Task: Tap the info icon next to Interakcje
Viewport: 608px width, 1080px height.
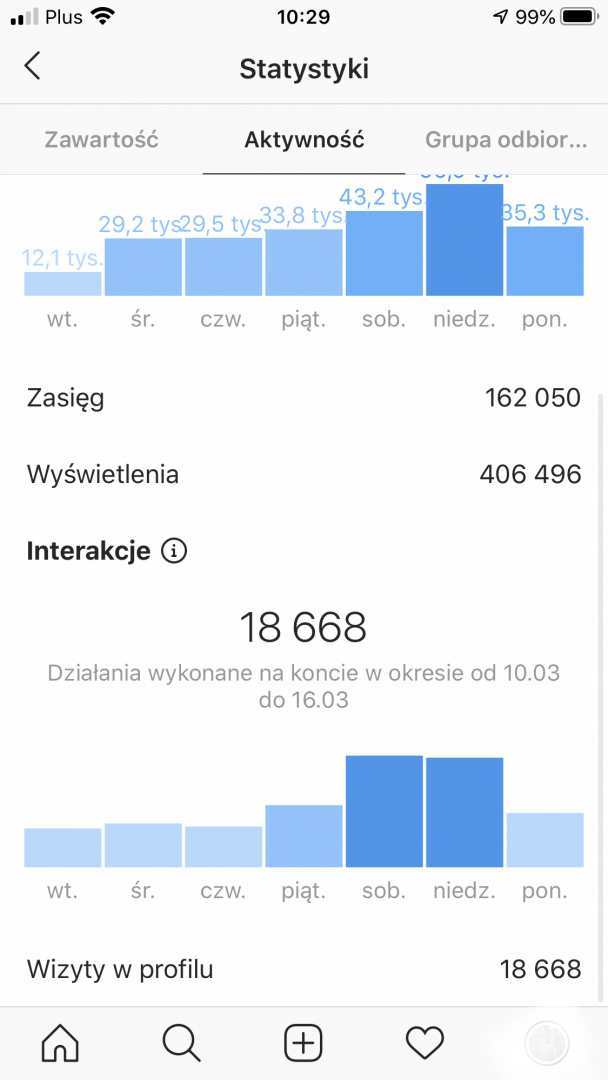Action: click(x=174, y=551)
